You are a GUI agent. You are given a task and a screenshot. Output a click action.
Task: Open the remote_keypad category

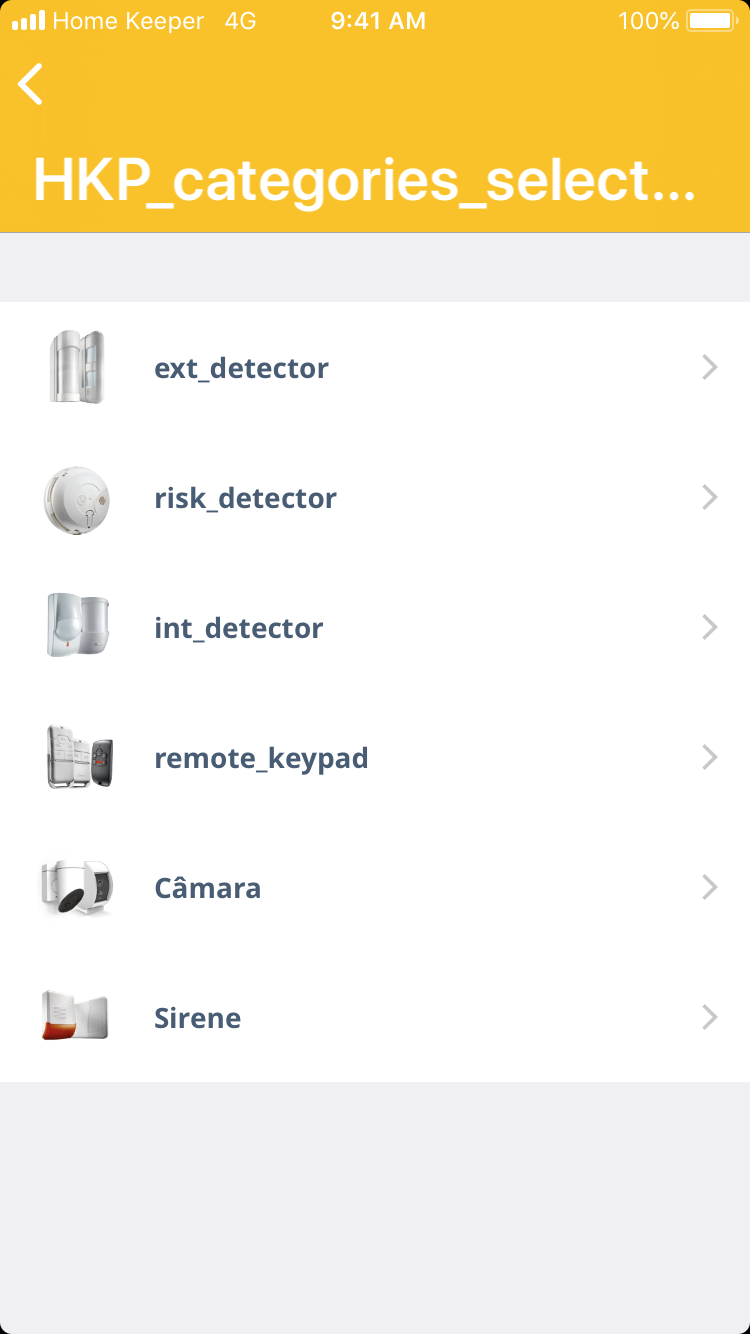point(375,758)
